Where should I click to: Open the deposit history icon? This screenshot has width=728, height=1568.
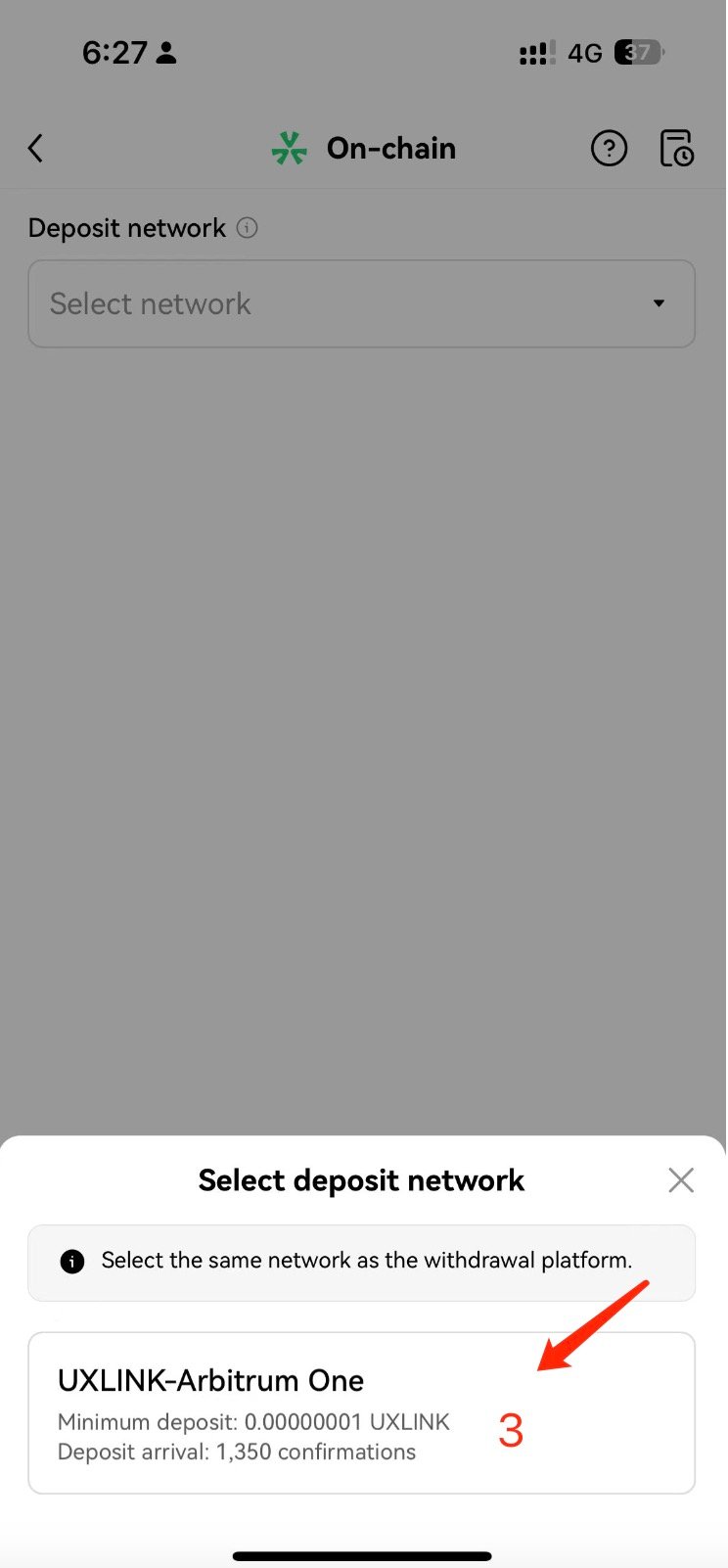pyautogui.click(x=676, y=149)
